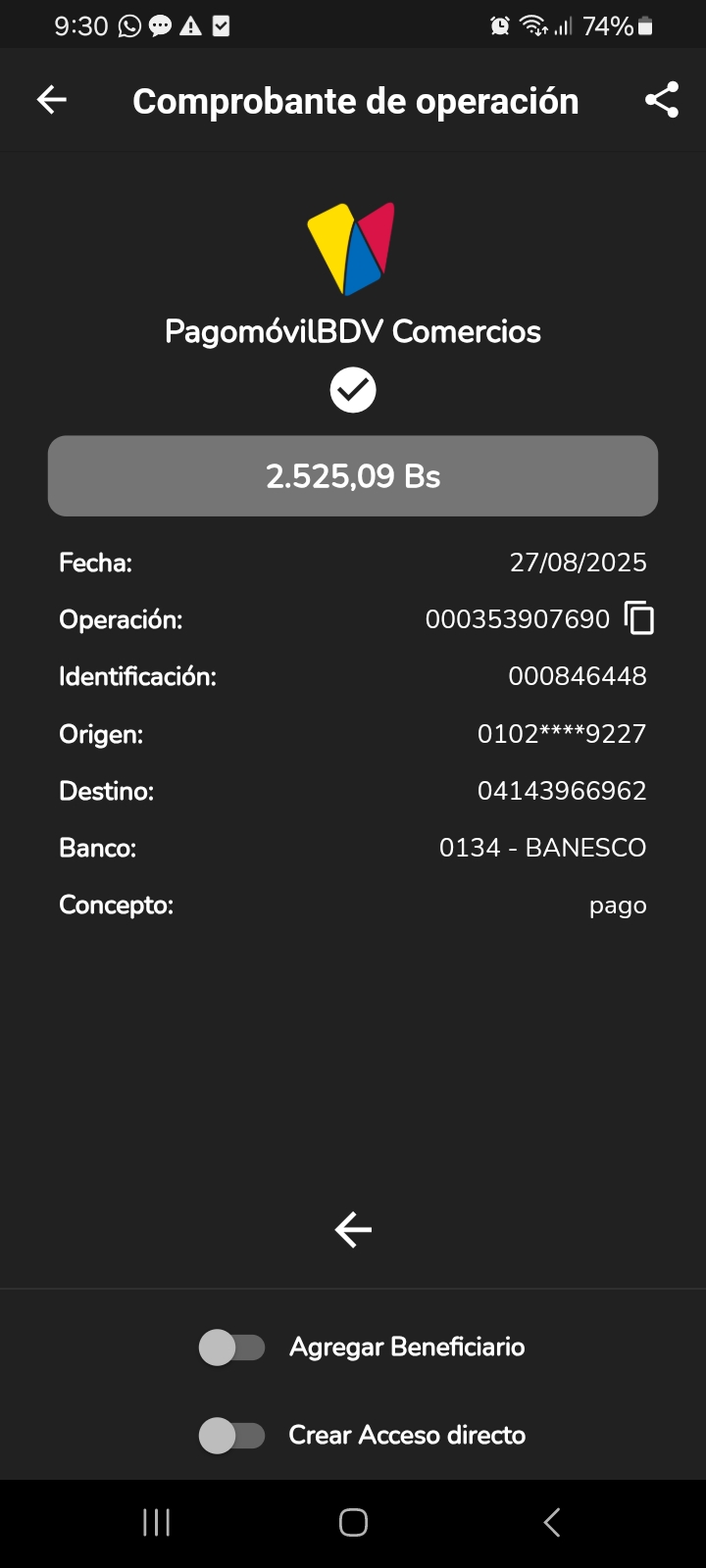Turn on Crear Acceso directo

232,1436
